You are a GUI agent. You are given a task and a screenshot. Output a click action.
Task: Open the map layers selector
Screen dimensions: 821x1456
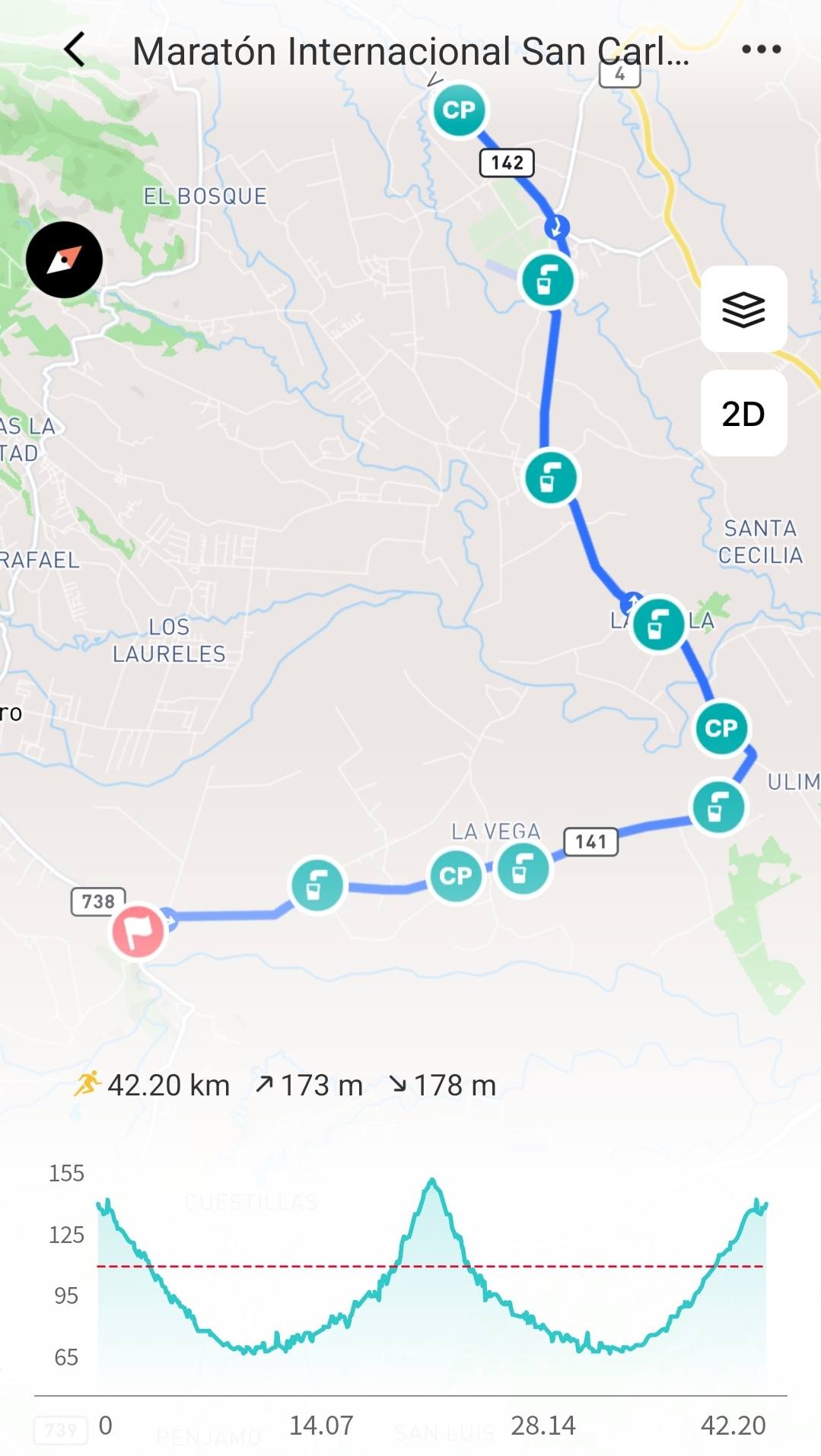(743, 309)
